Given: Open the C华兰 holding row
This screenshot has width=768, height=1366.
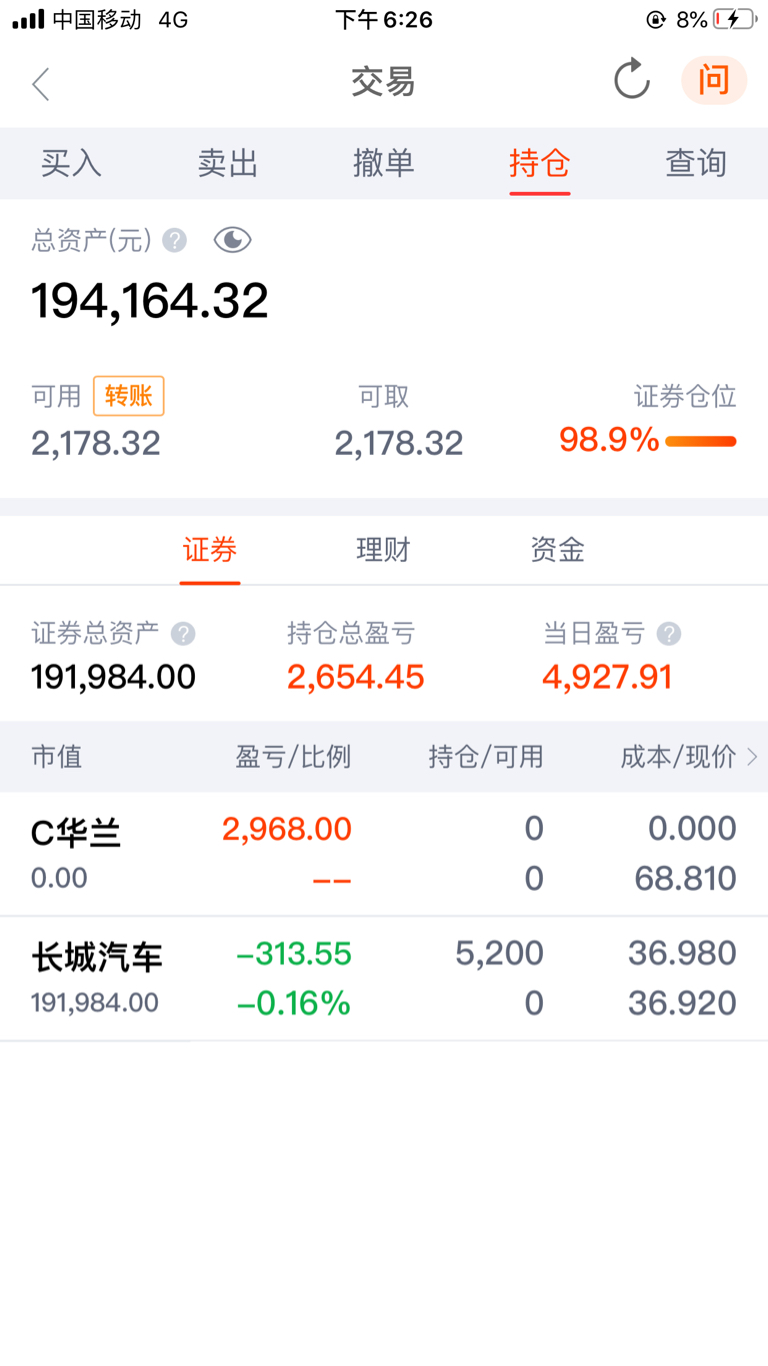Looking at the screenshot, I should coord(384,854).
